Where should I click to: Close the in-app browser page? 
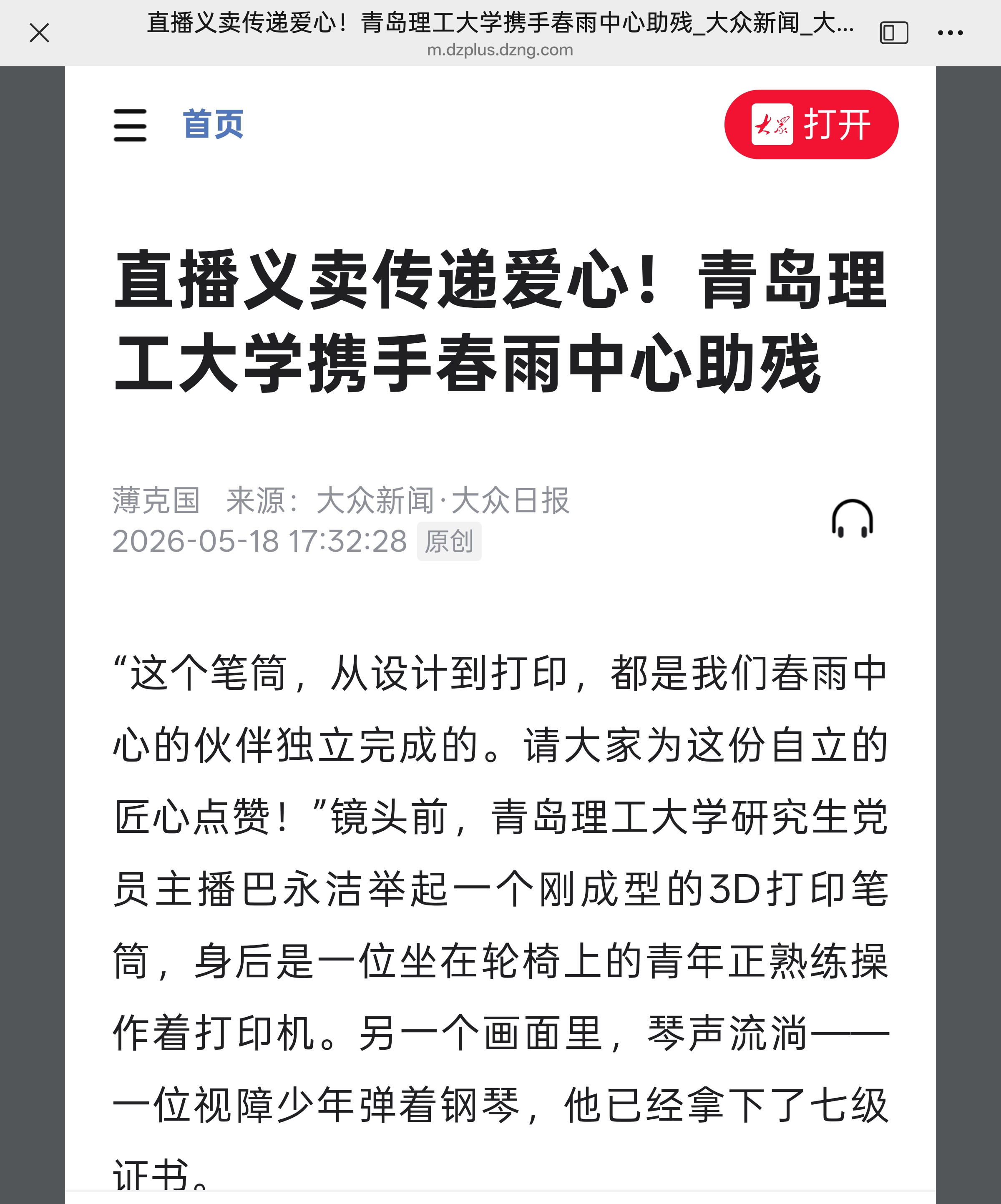[x=39, y=33]
